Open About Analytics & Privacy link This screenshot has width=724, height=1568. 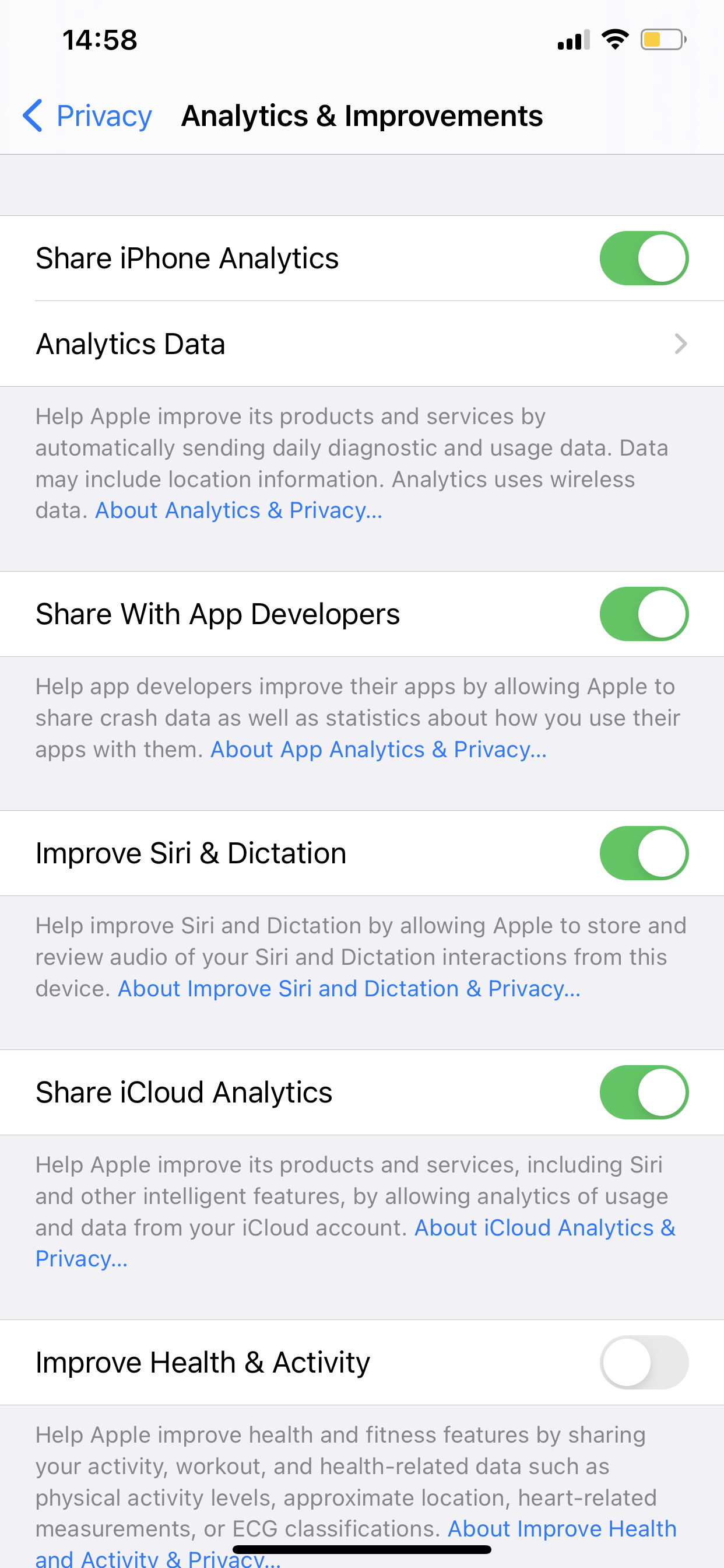coord(238,510)
